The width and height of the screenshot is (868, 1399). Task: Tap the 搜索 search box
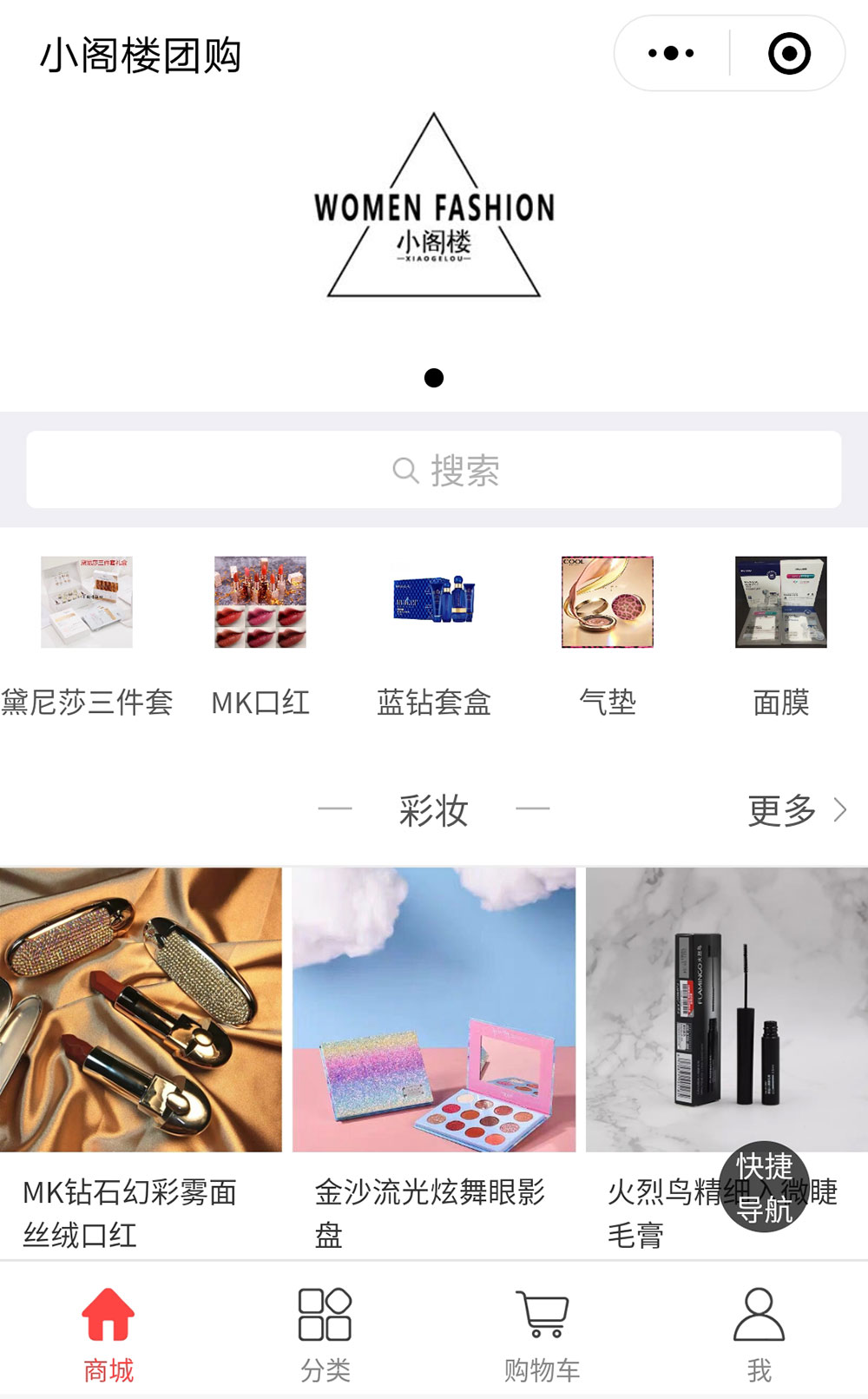pos(434,470)
